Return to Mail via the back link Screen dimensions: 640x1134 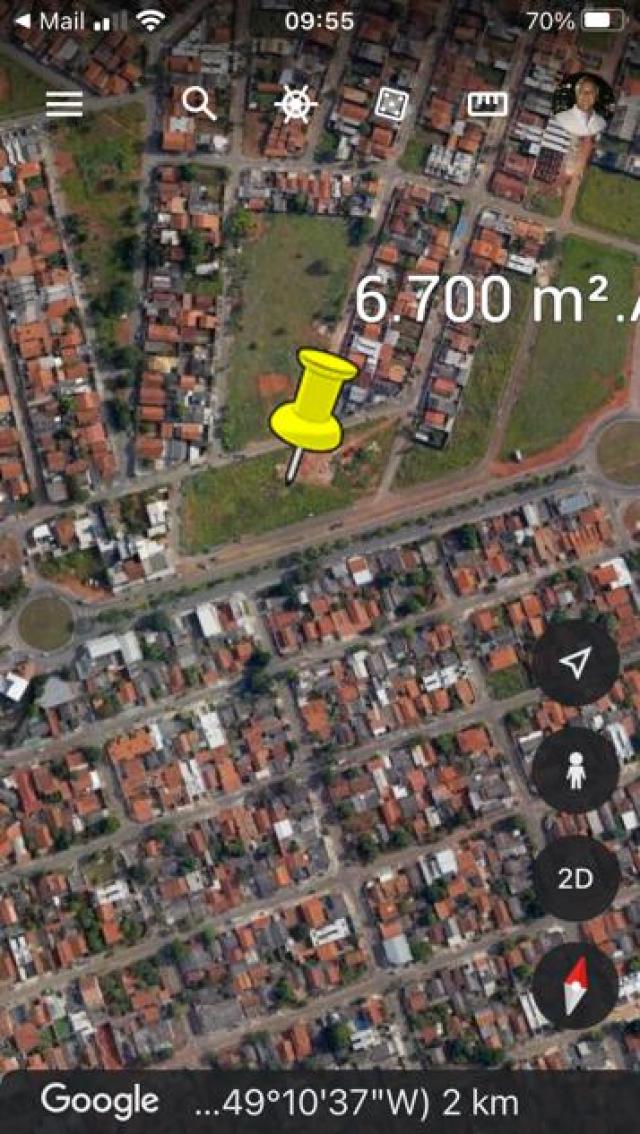coord(49,21)
